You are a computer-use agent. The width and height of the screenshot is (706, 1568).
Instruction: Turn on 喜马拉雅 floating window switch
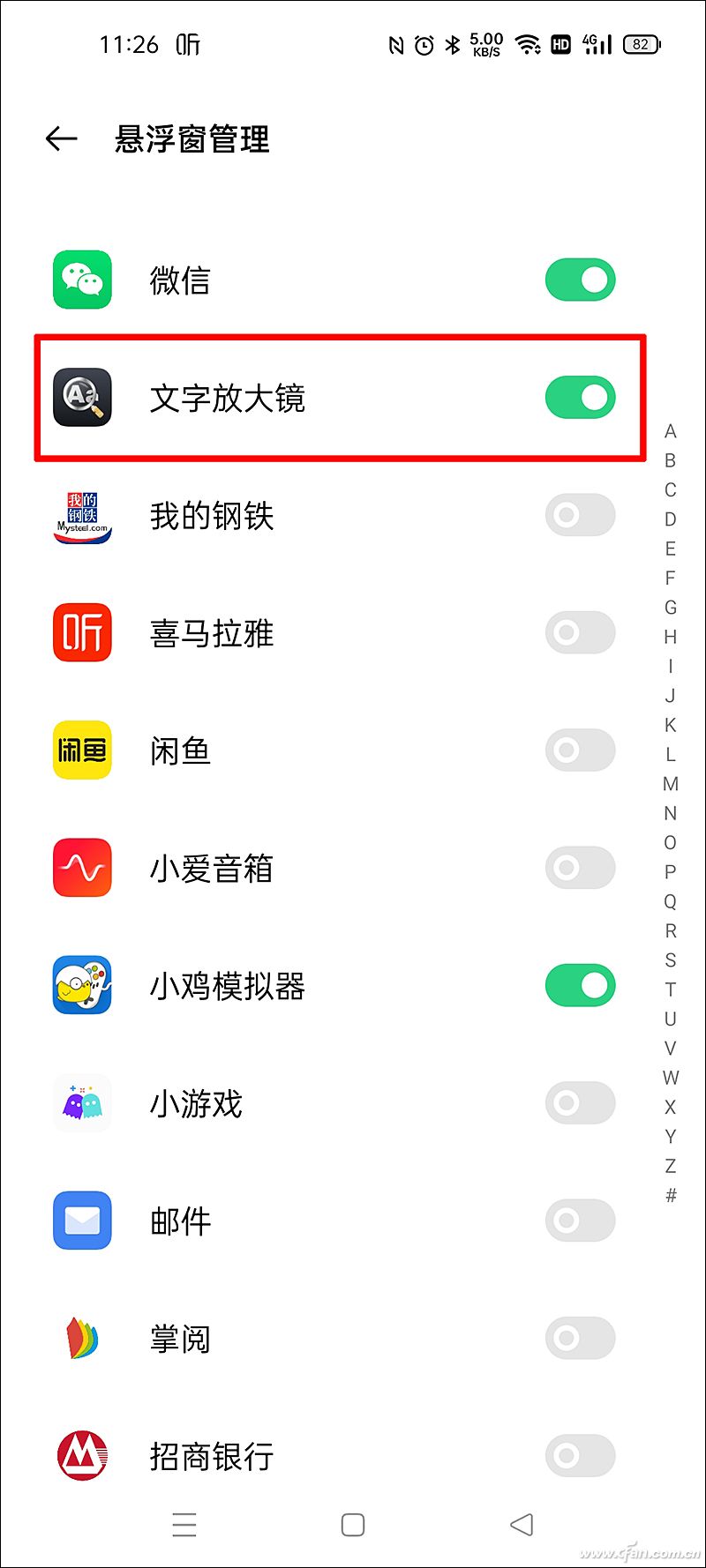580,632
